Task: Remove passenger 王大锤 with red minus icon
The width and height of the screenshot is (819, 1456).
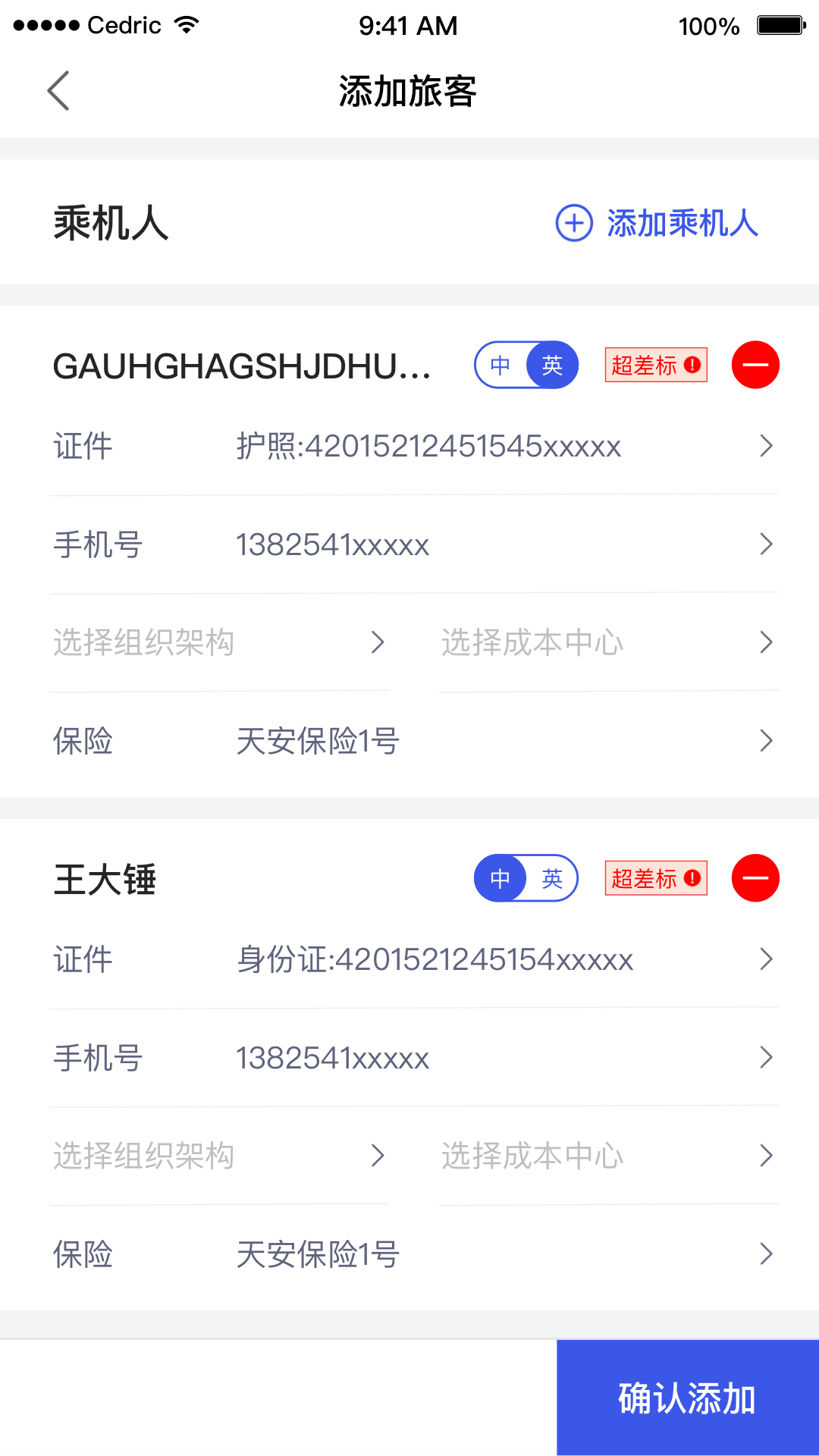Action: coord(755,877)
